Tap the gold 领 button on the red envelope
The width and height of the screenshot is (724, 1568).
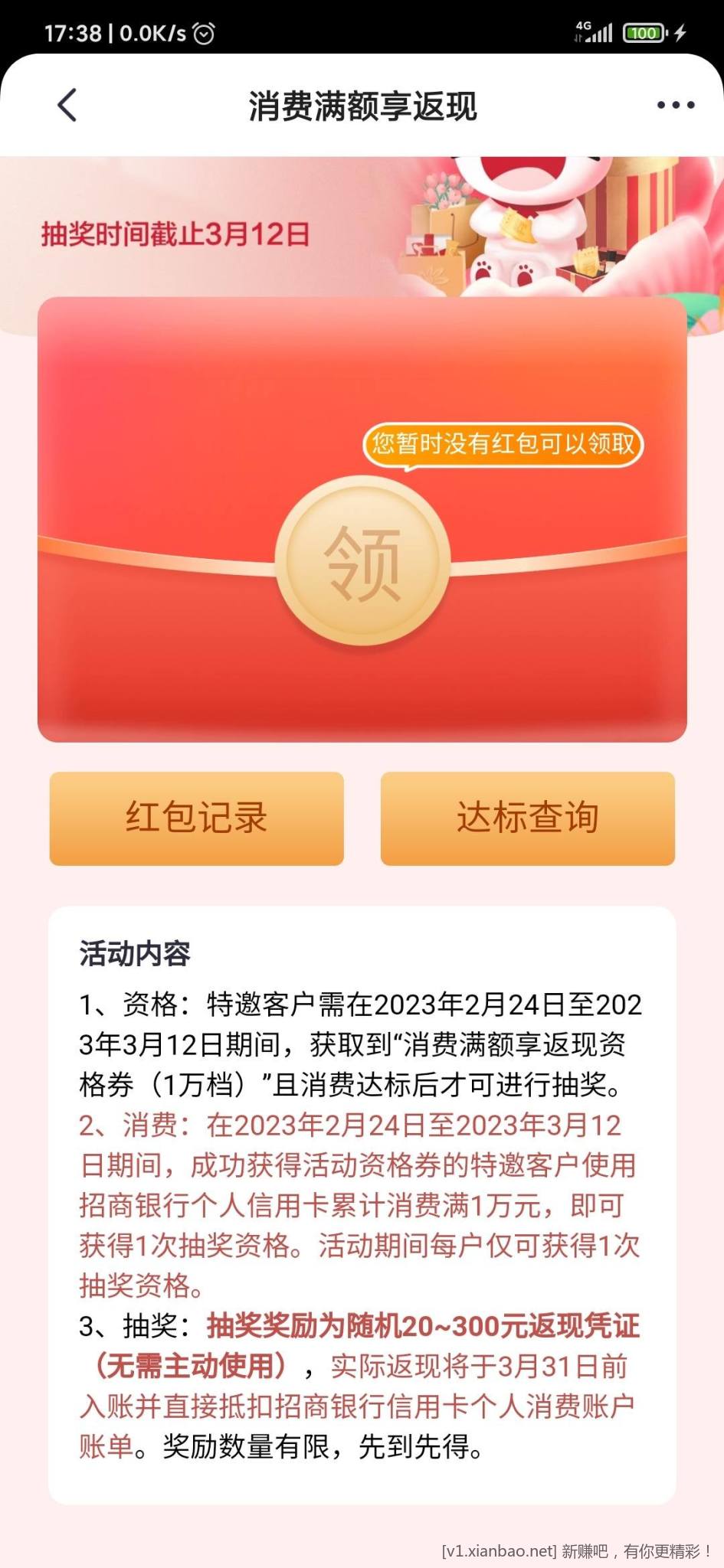pyautogui.click(x=362, y=564)
